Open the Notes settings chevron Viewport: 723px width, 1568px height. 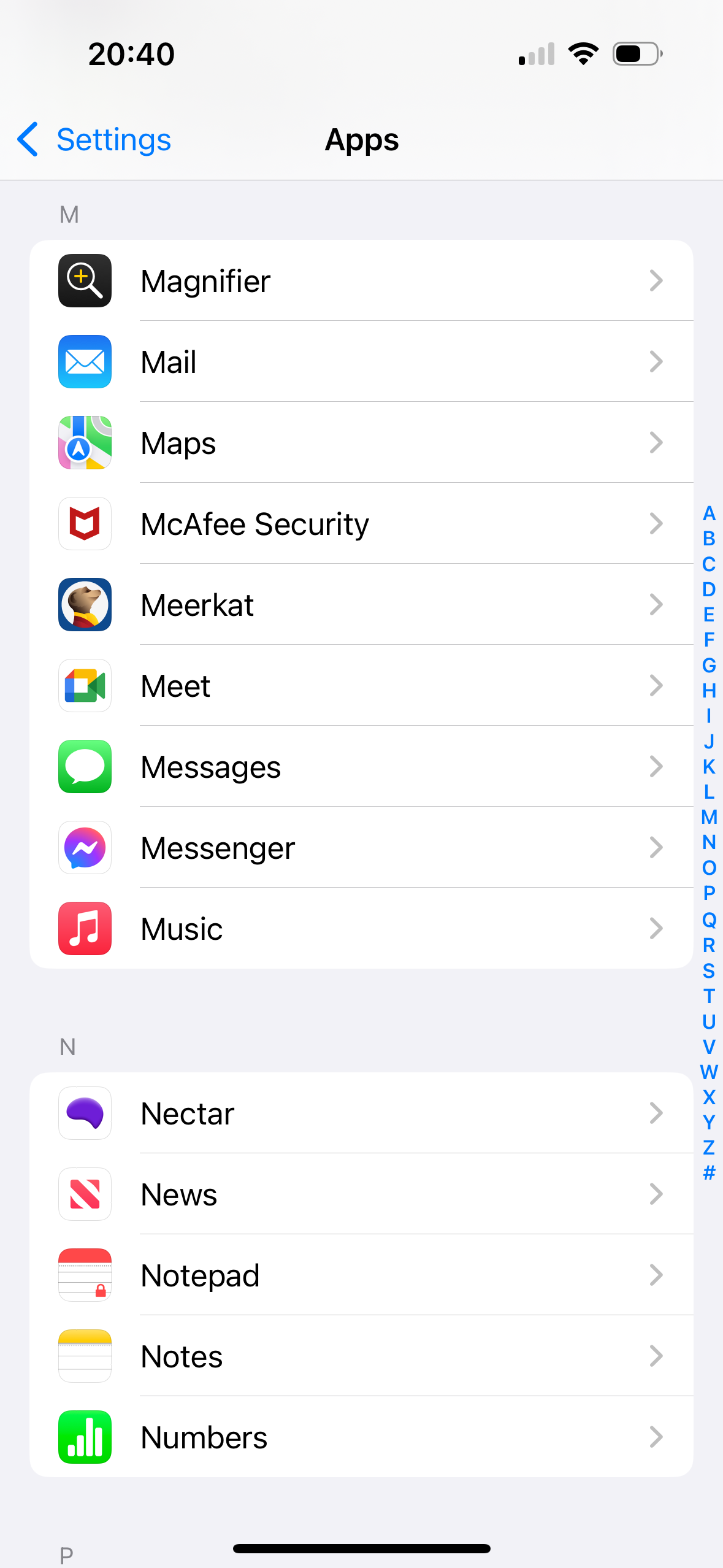(657, 1356)
